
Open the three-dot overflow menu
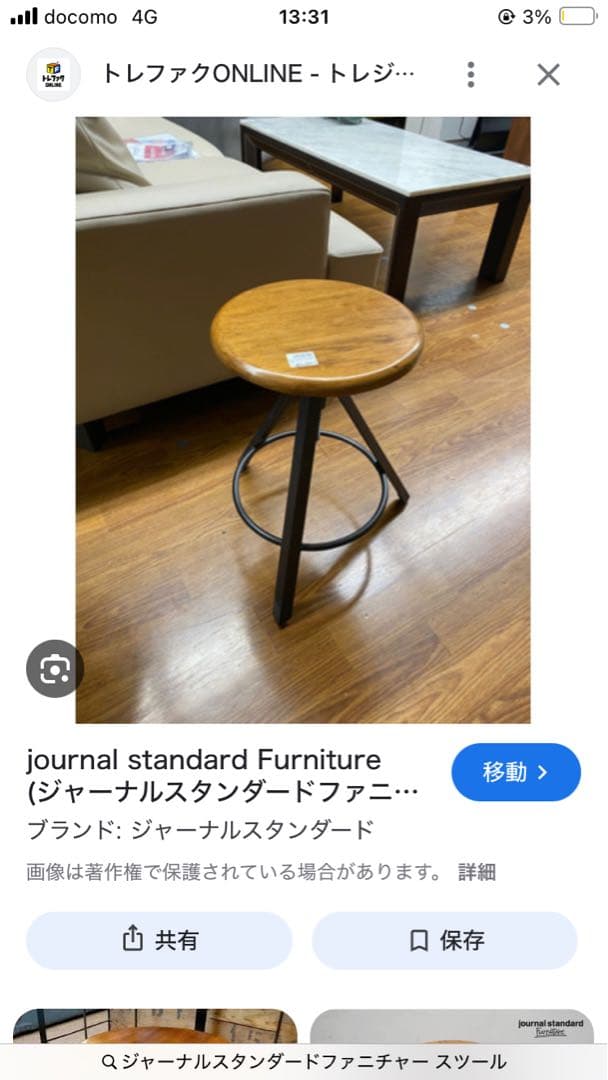(470, 74)
